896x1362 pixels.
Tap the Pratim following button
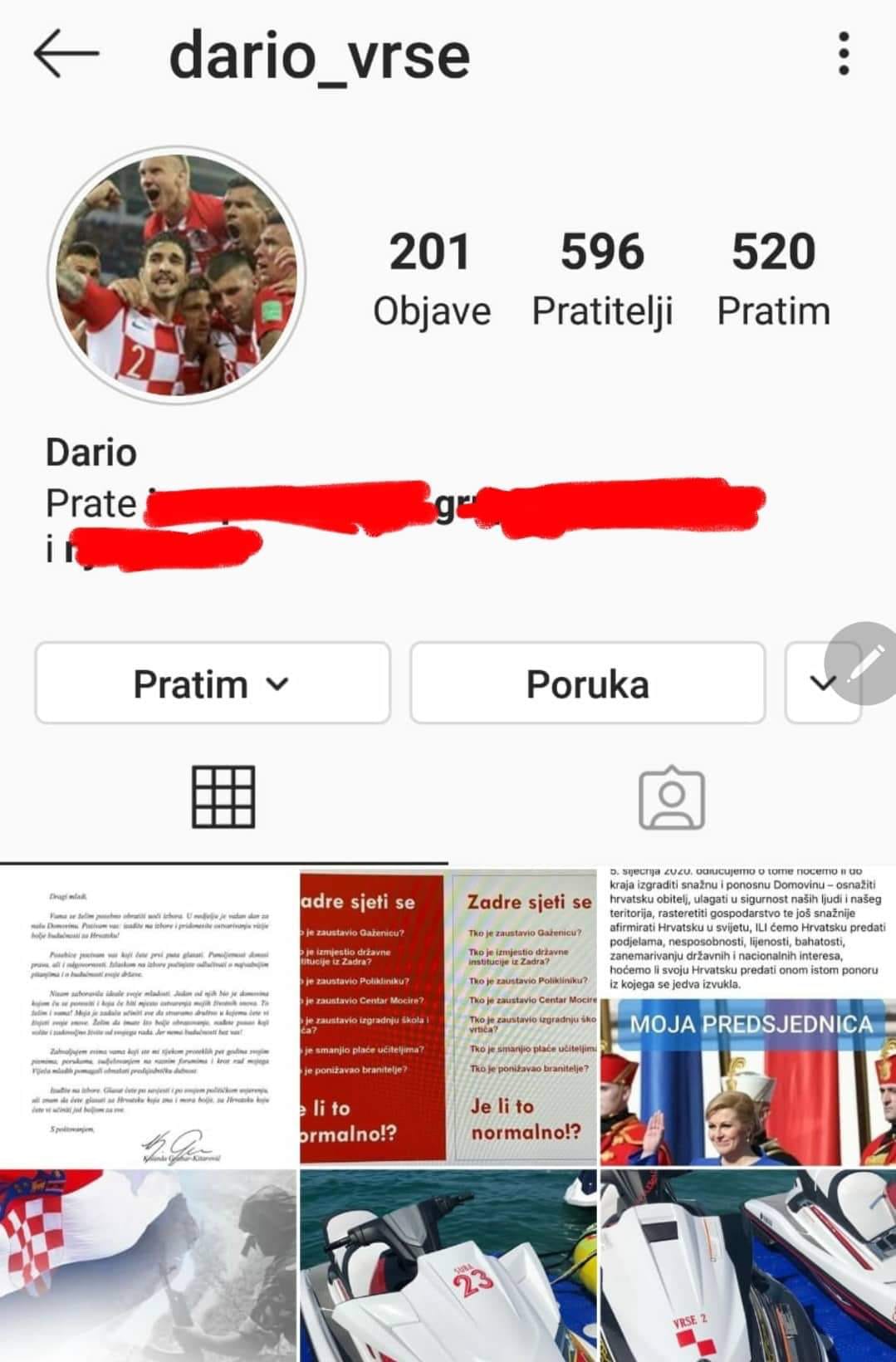pyautogui.click(x=212, y=683)
